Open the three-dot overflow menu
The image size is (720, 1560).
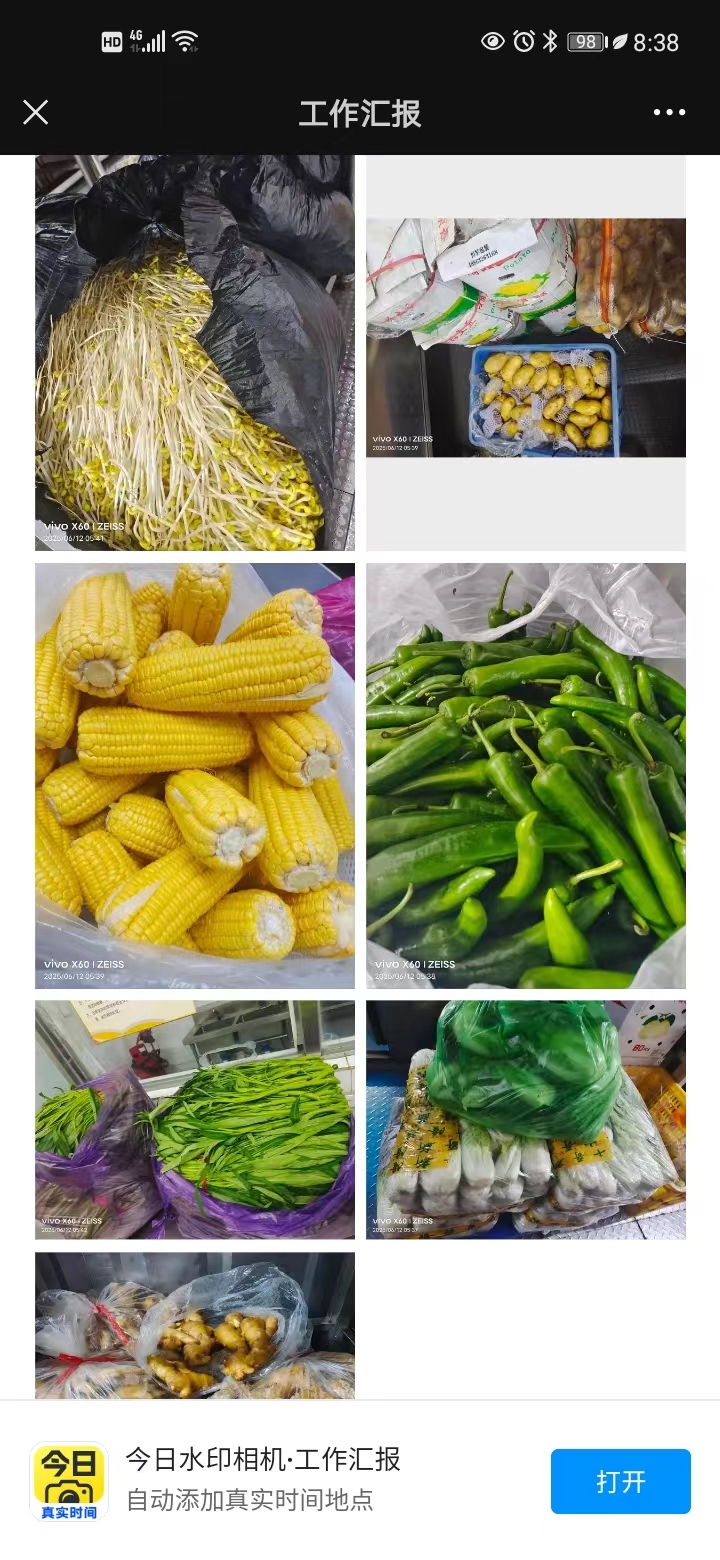[x=669, y=112]
